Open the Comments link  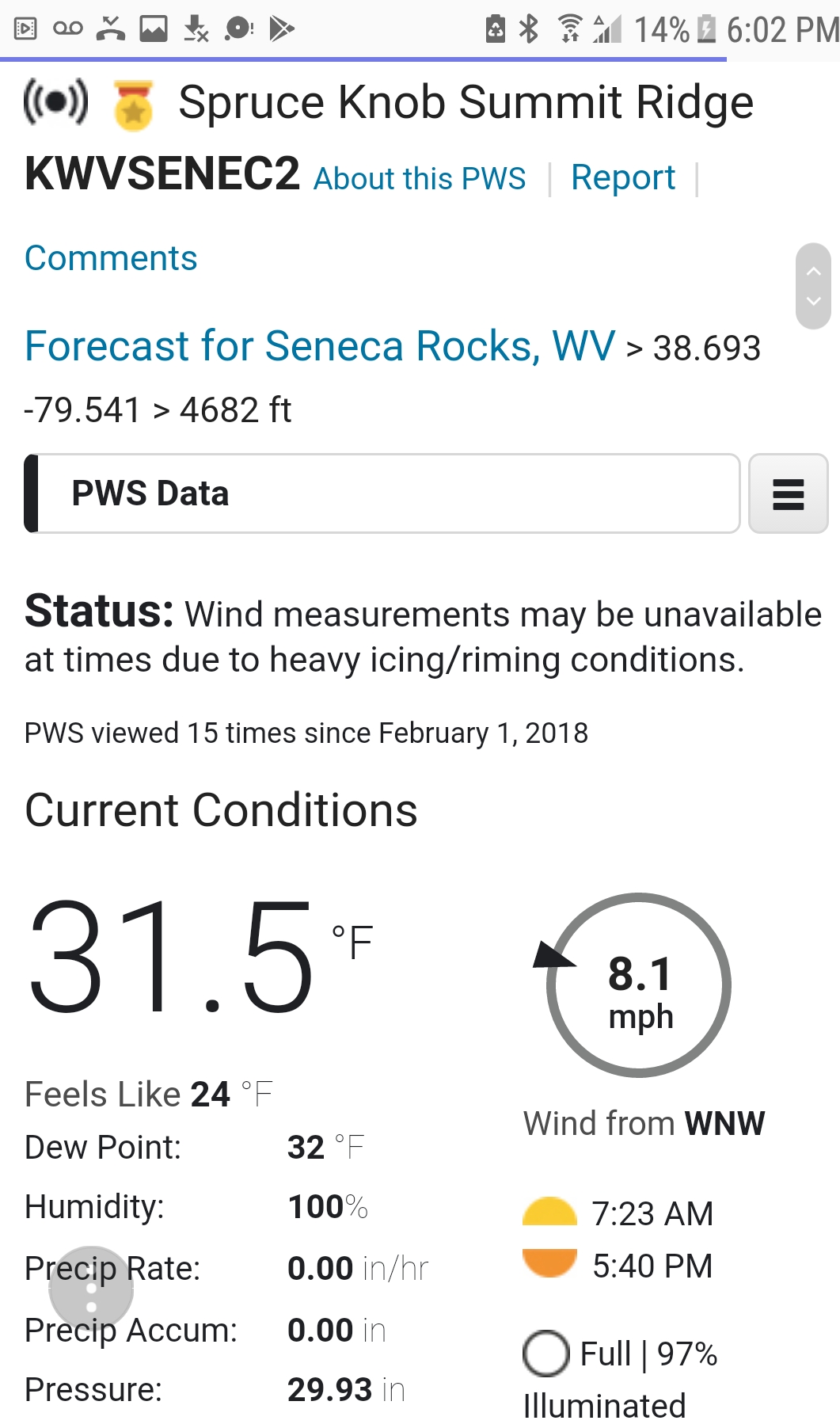point(111,258)
